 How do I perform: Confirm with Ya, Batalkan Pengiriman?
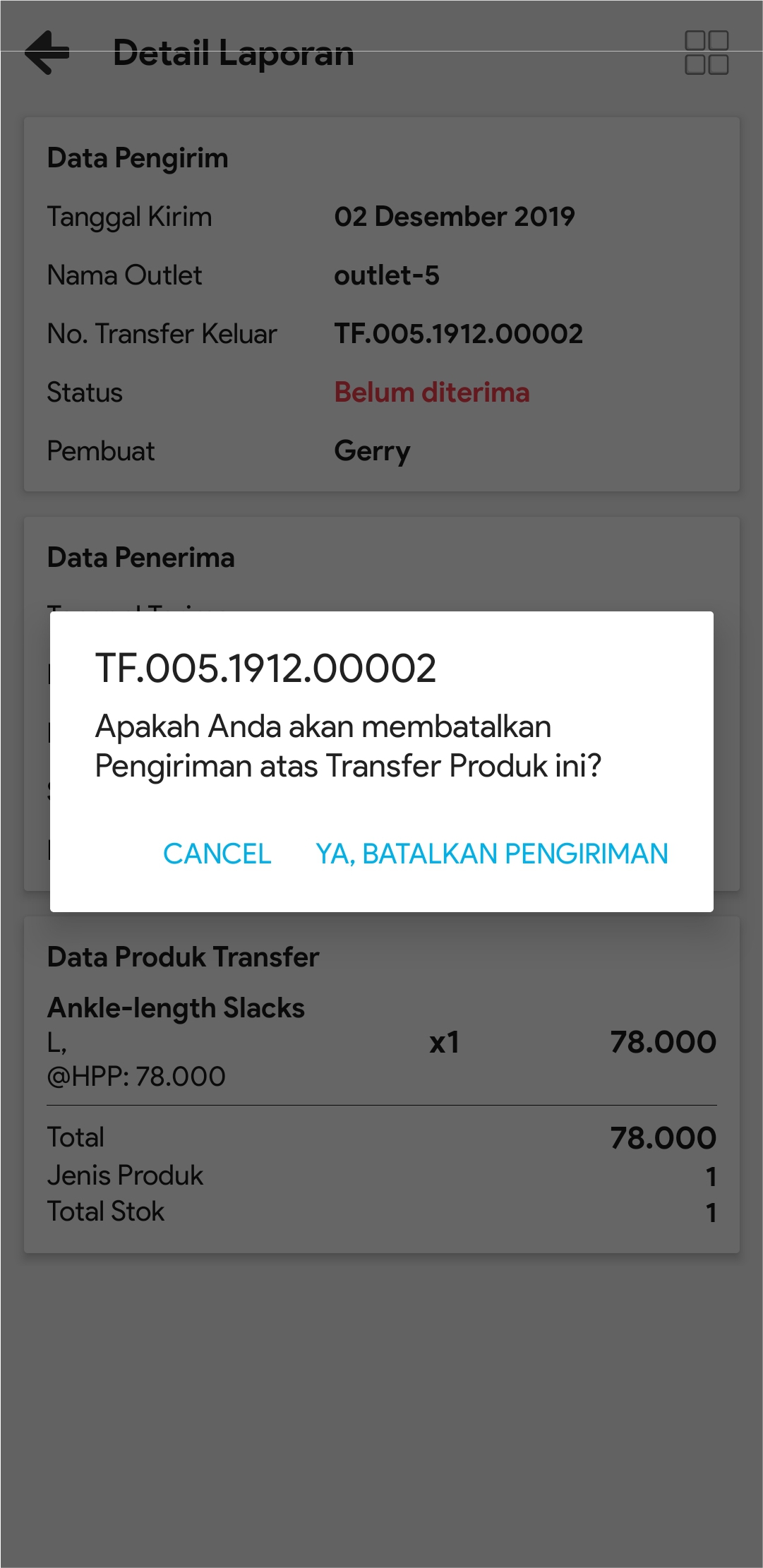491,854
